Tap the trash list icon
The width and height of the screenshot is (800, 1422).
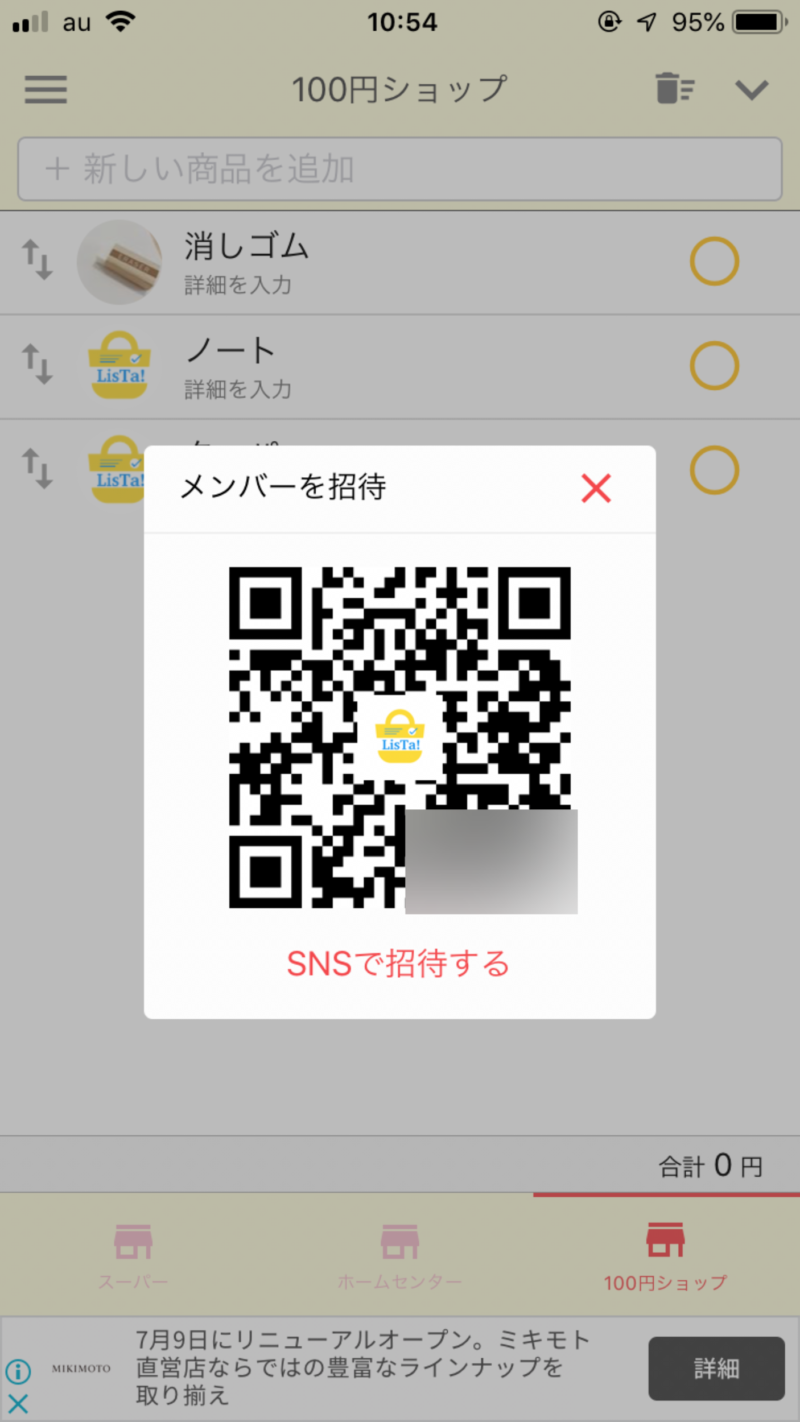click(x=675, y=89)
